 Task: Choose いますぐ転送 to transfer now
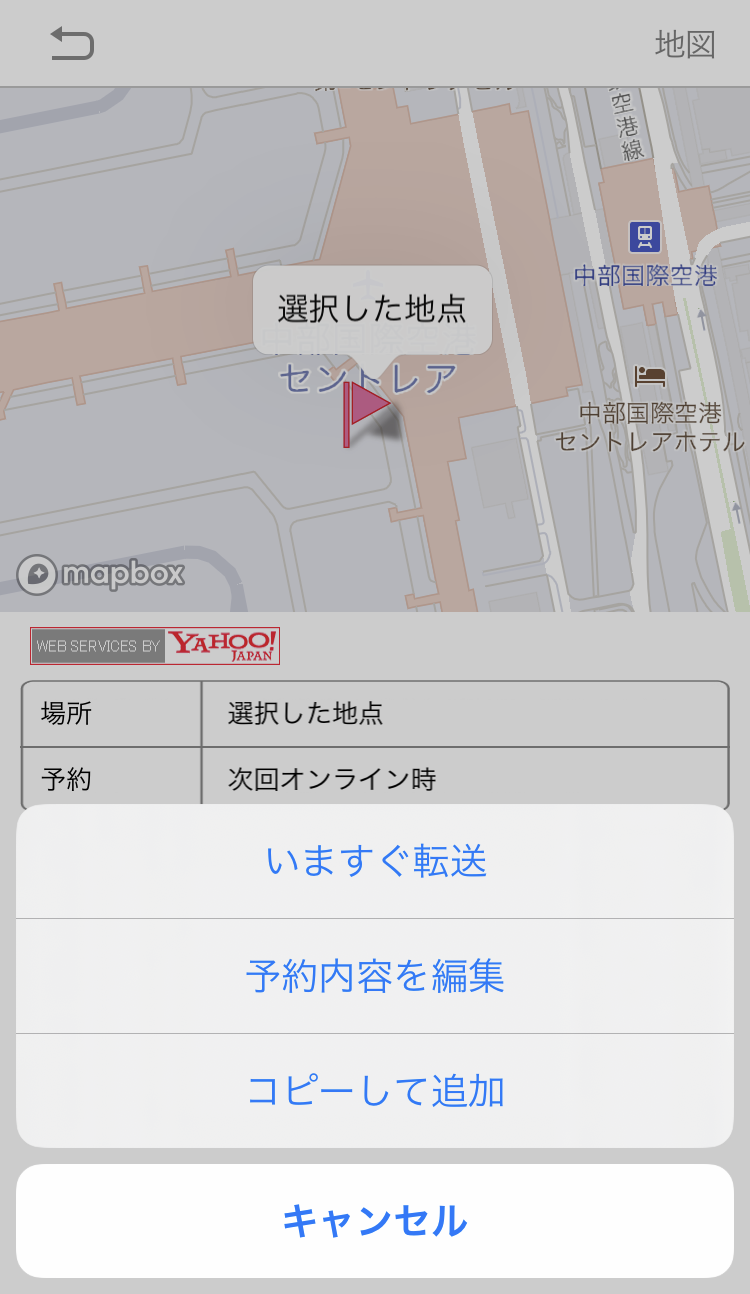point(375,861)
